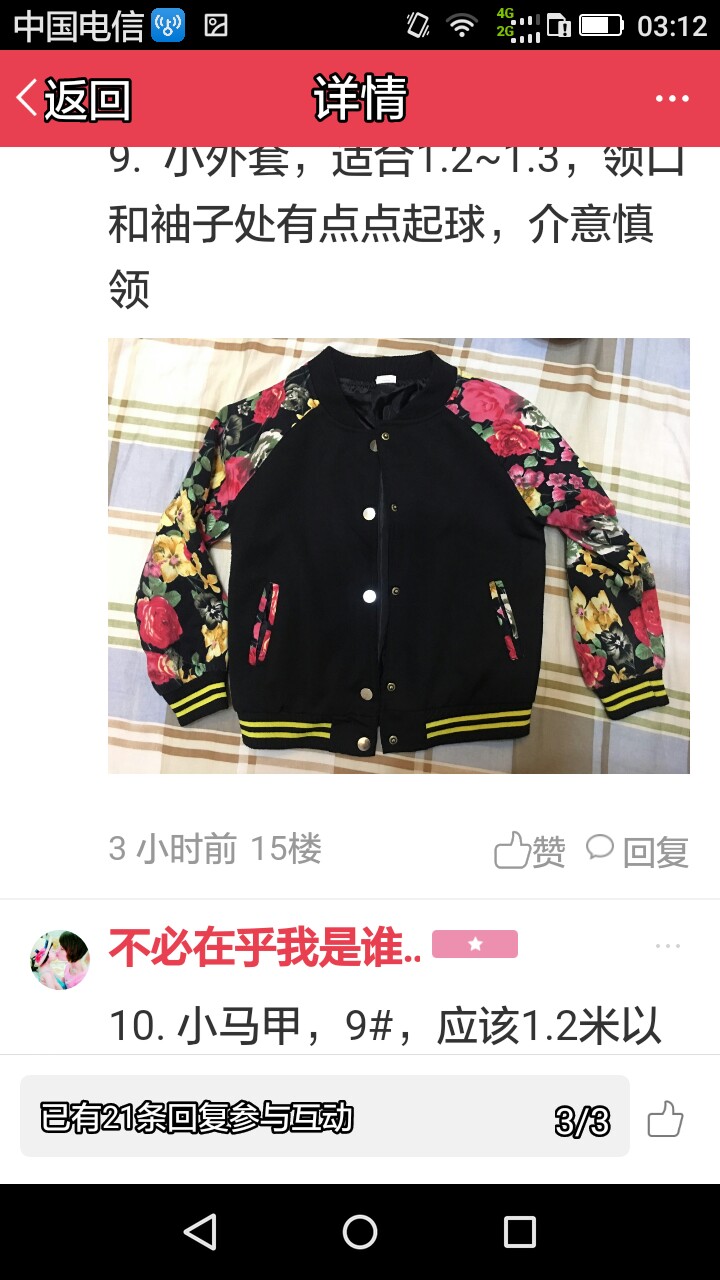The width and height of the screenshot is (720, 1280).
Task: Go back using the 返回 button
Action: [x=73, y=99]
